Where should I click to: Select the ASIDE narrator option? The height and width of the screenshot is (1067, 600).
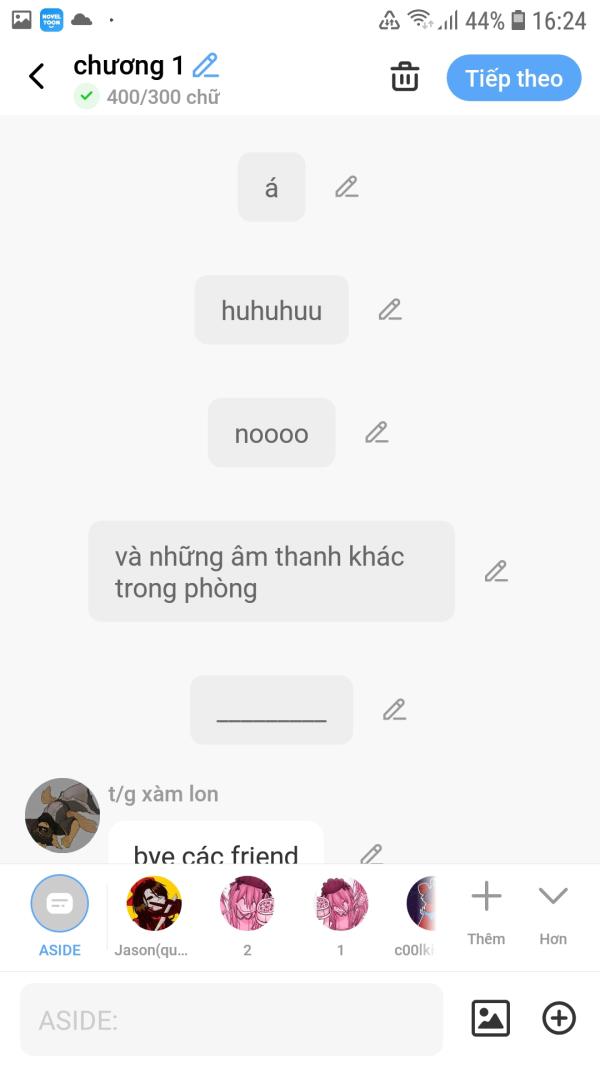[x=60, y=905]
